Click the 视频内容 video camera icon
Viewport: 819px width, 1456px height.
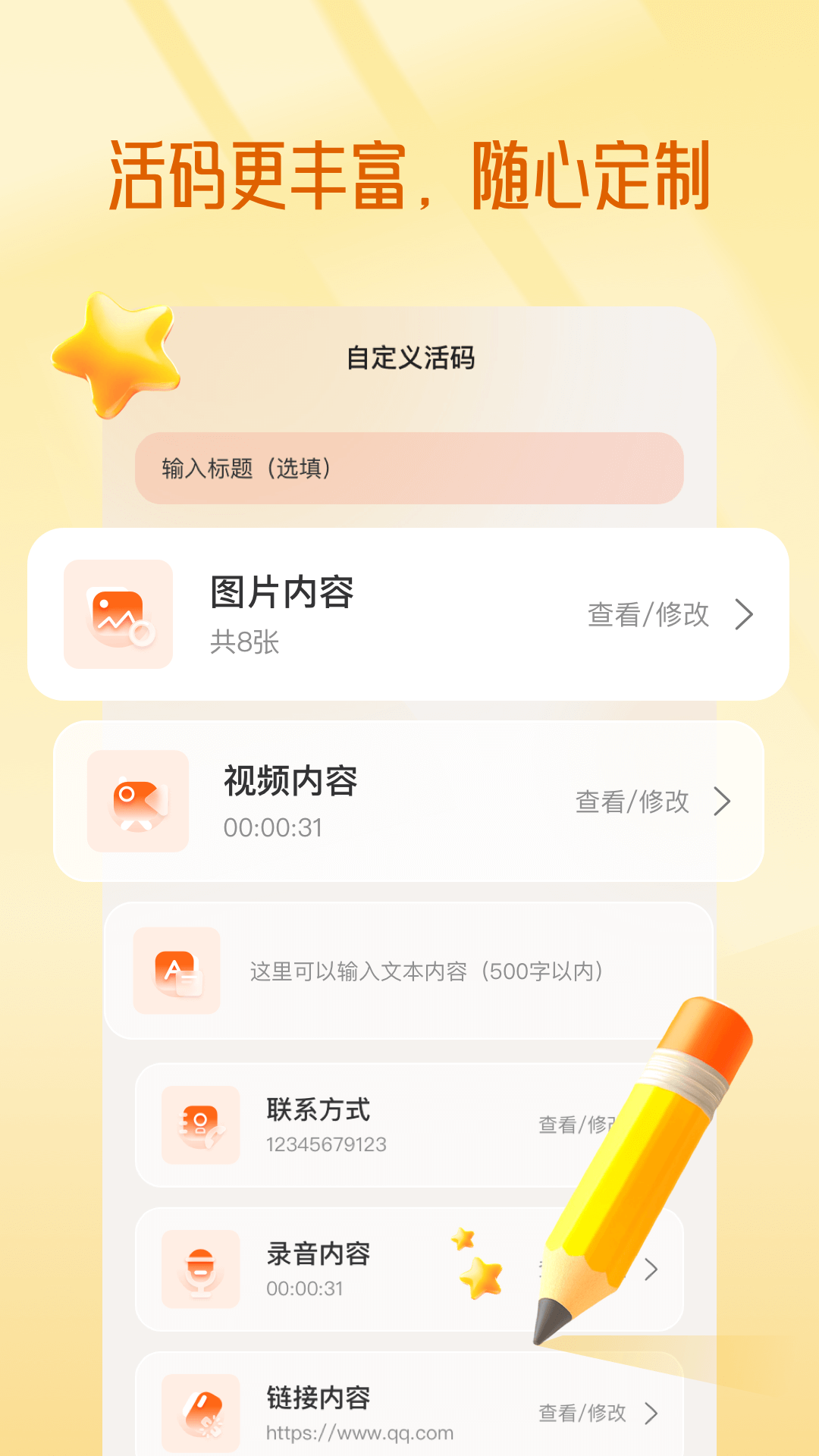(x=137, y=802)
